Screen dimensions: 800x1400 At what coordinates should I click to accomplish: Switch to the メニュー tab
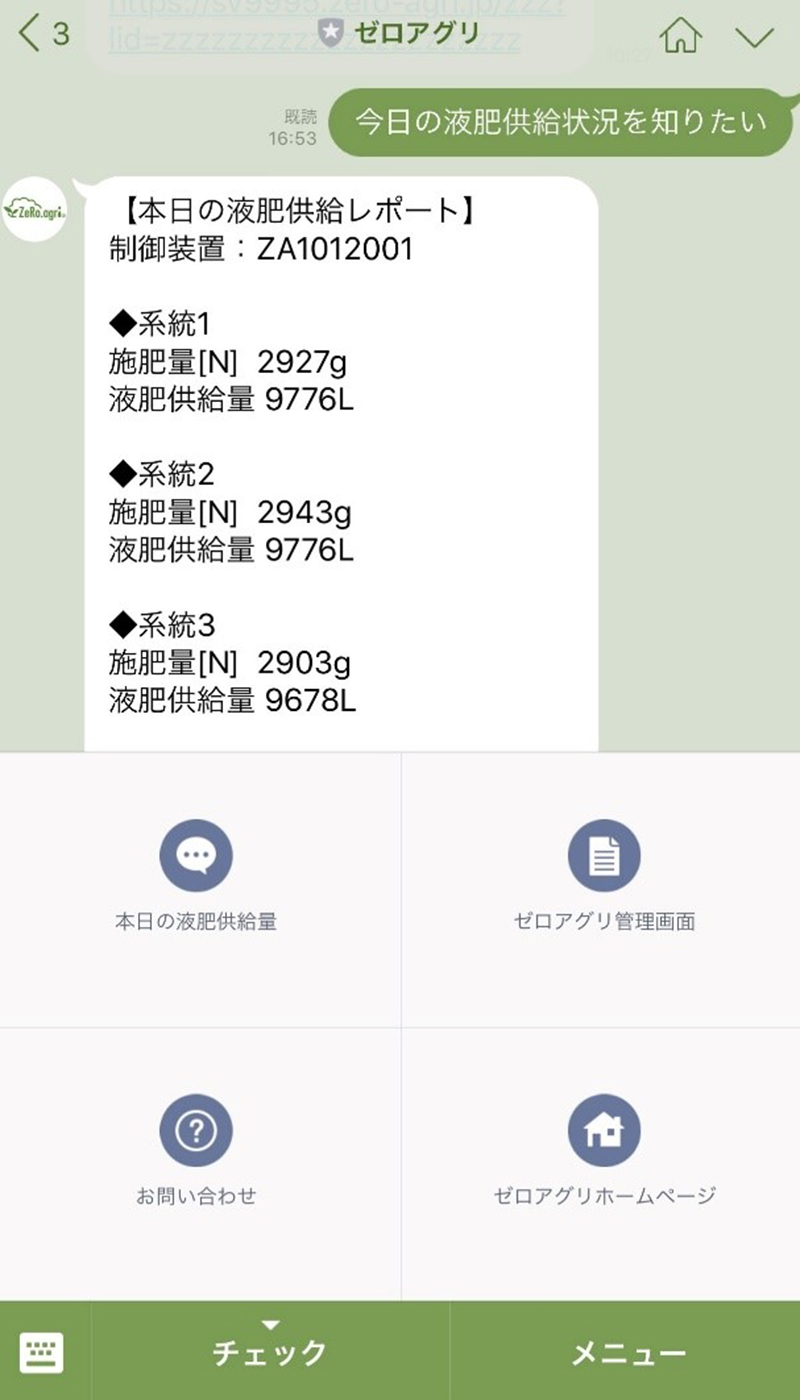pos(627,1352)
